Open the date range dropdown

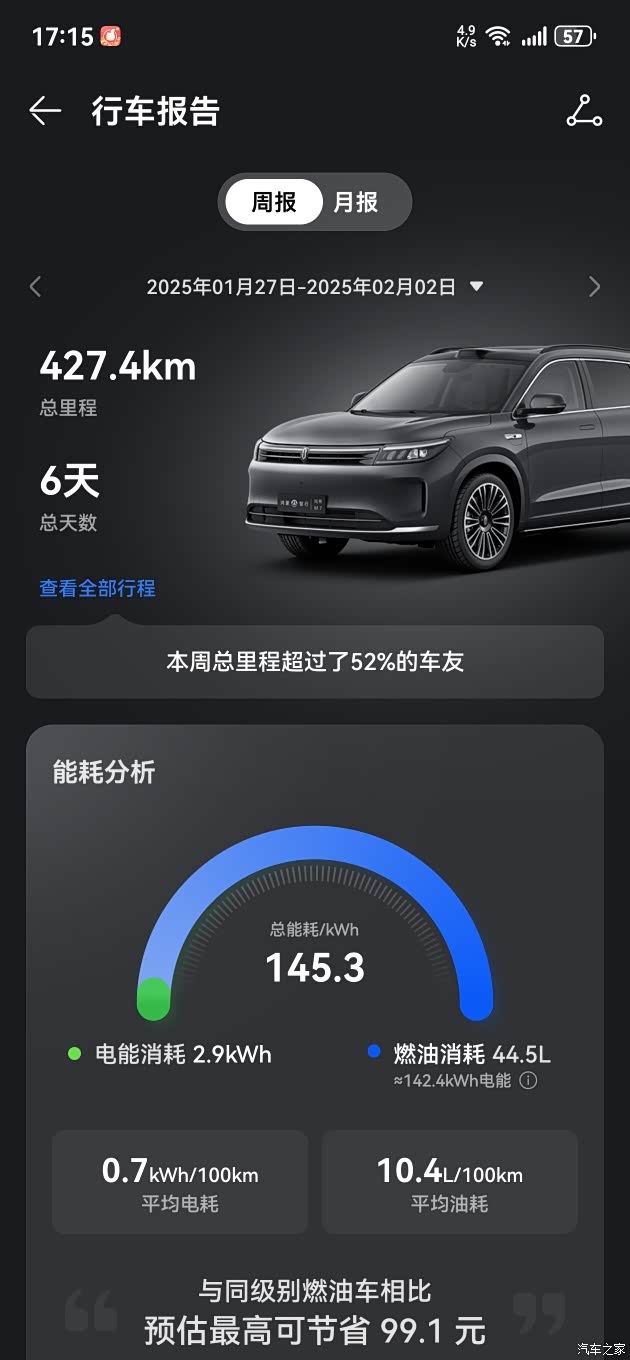pyautogui.click(x=315, y=287)
